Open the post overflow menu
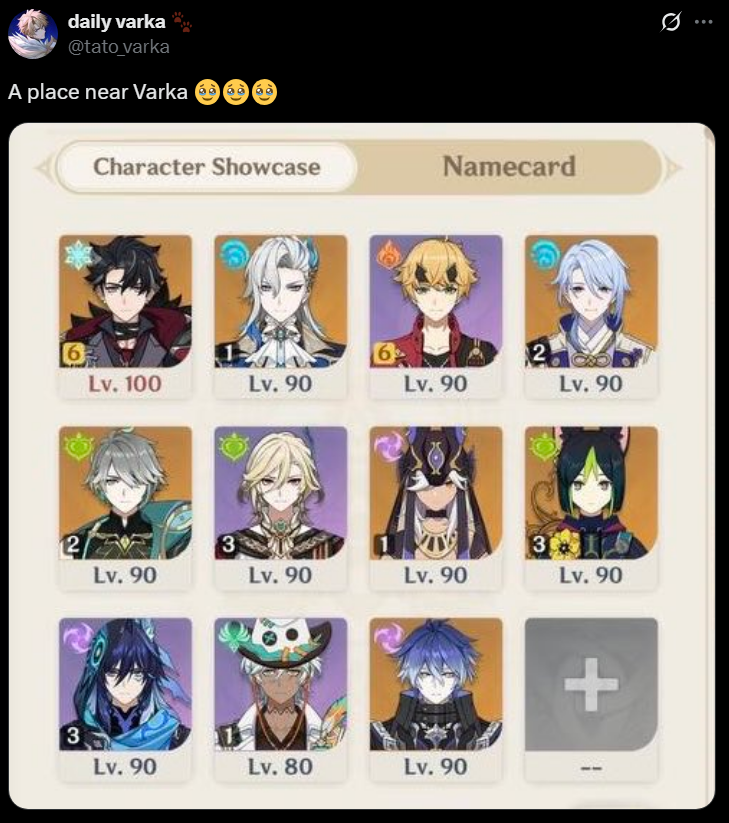 703,22
